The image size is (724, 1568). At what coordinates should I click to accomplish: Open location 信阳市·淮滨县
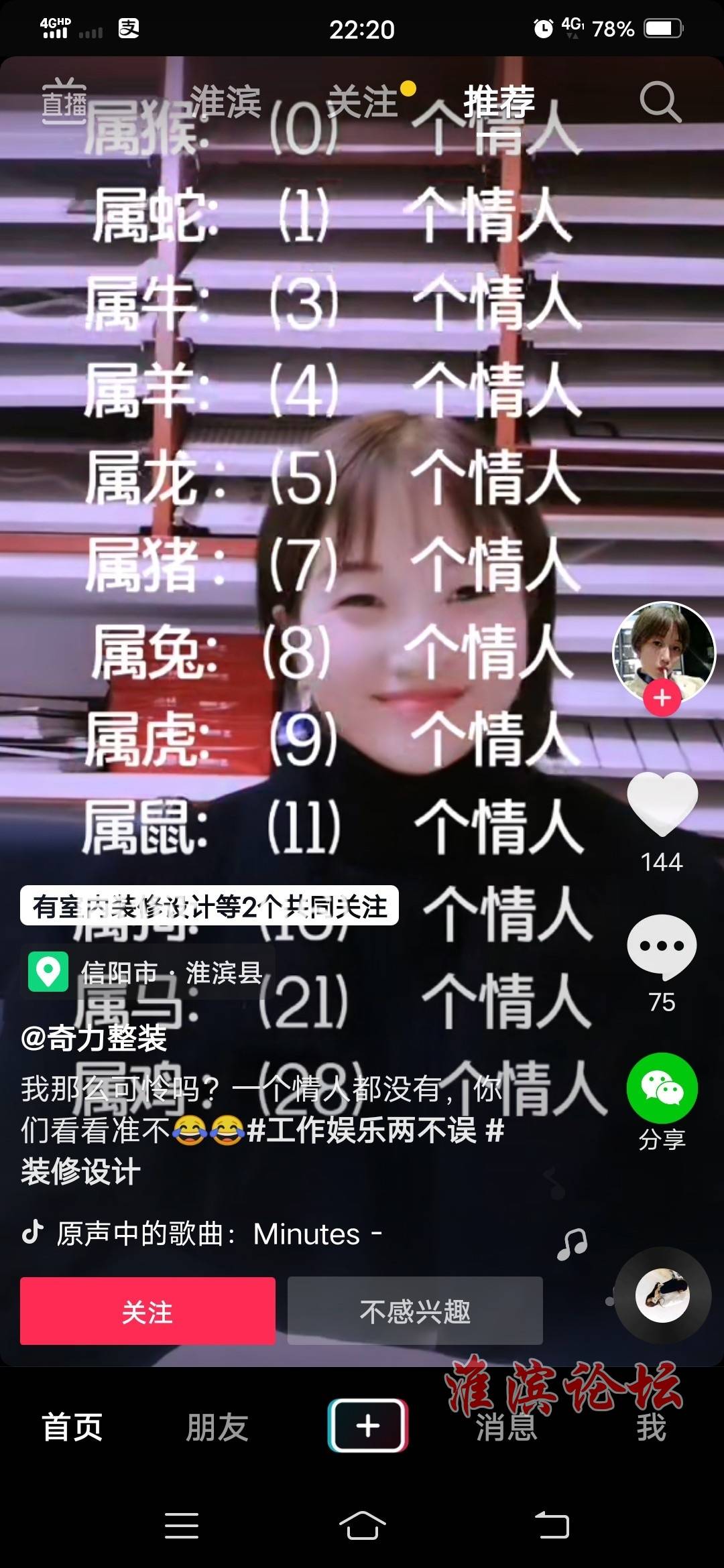tap(147, 972)
